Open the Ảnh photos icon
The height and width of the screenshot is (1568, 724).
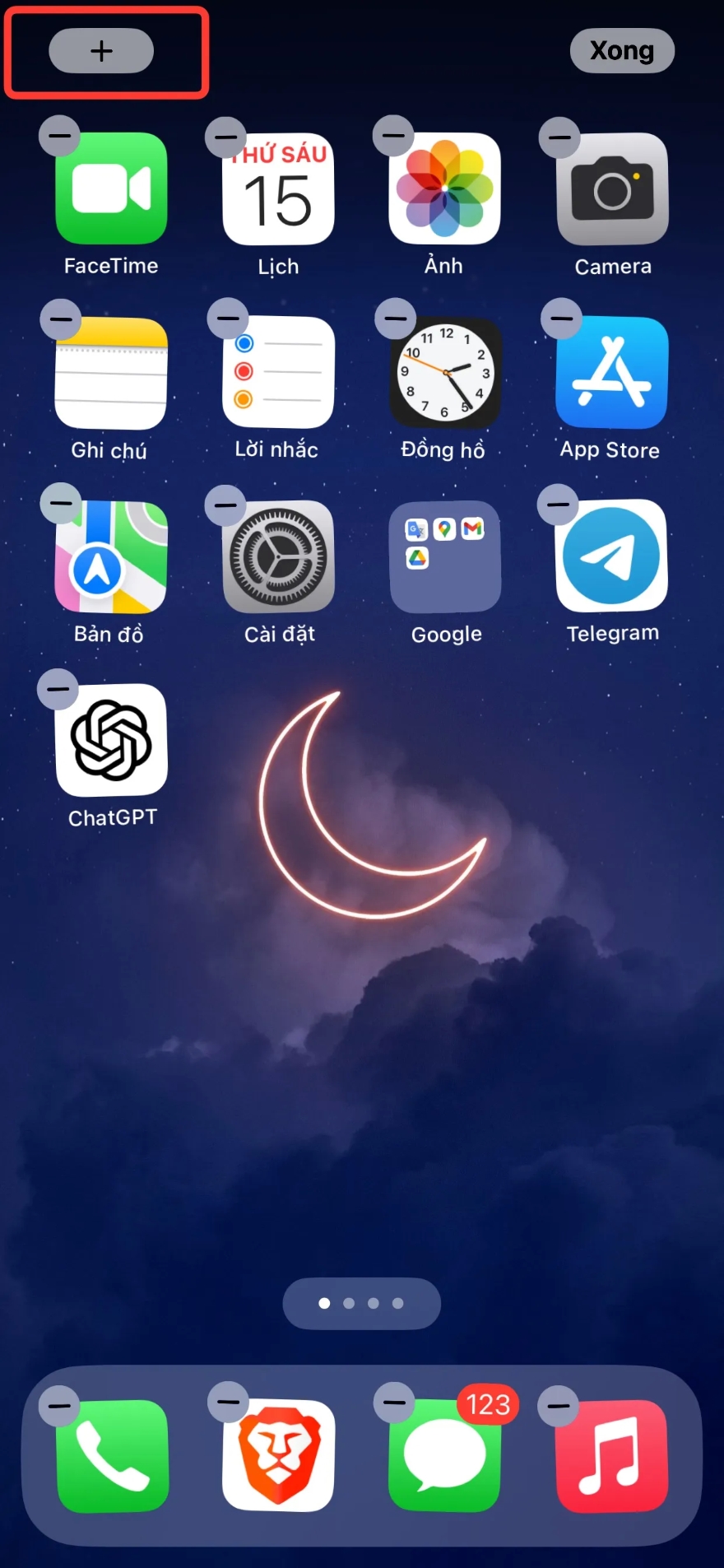click(443, 188)
